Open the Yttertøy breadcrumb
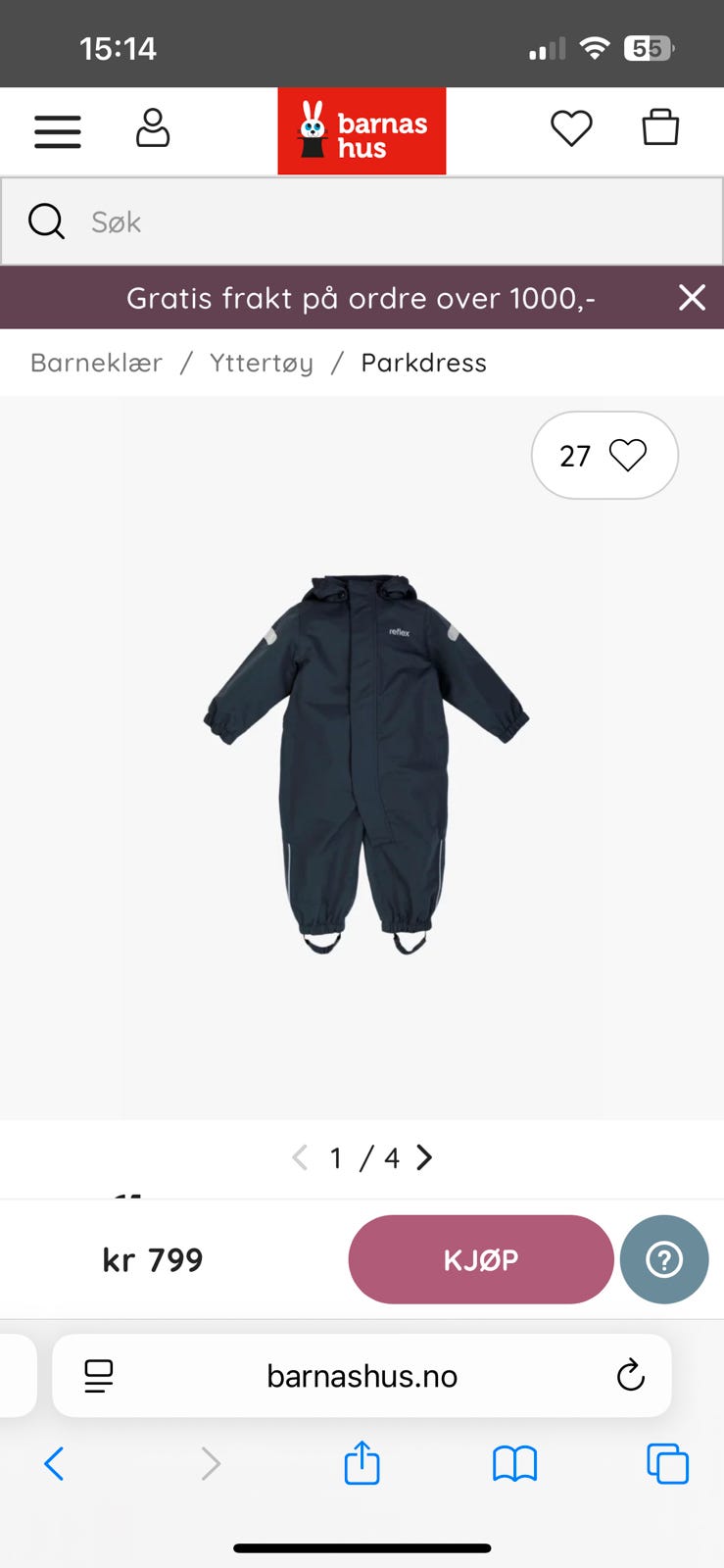The width and height of the screenshot is (724, 1568). (x=262, y=363)
